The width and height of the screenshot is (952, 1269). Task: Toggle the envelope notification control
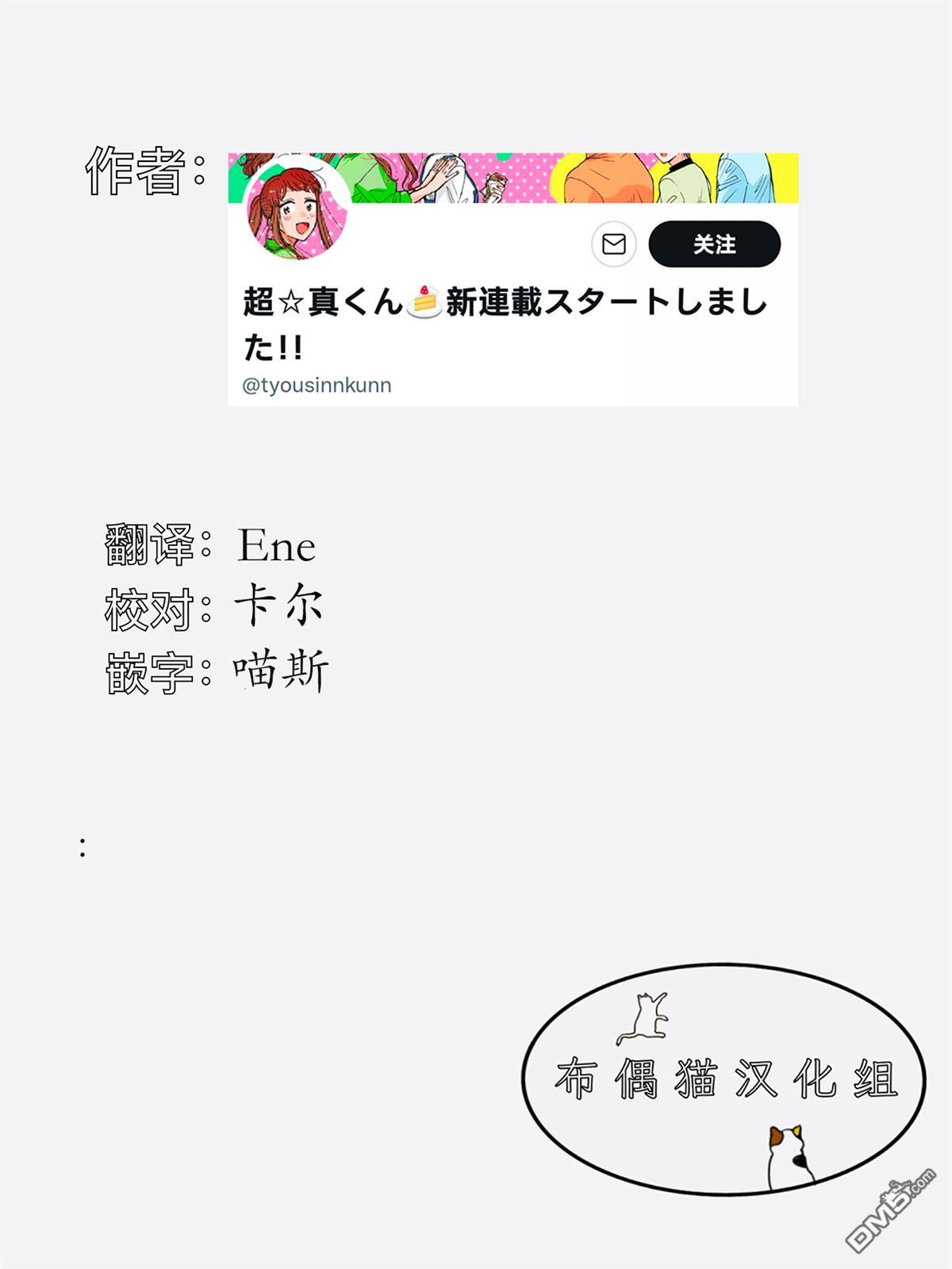tap(613, 245)
